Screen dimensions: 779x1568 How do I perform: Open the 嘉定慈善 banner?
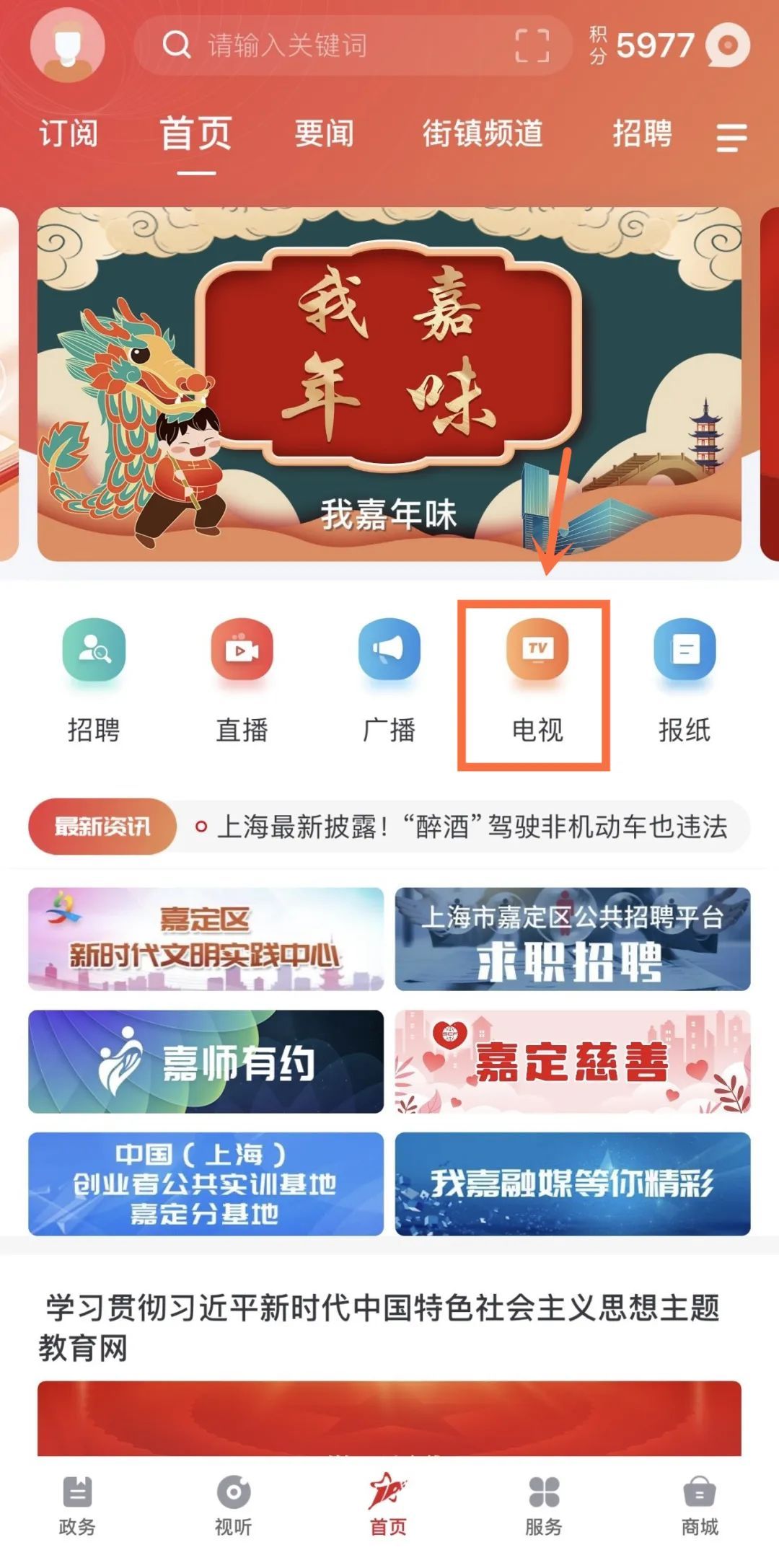(x=573, y=1062)
